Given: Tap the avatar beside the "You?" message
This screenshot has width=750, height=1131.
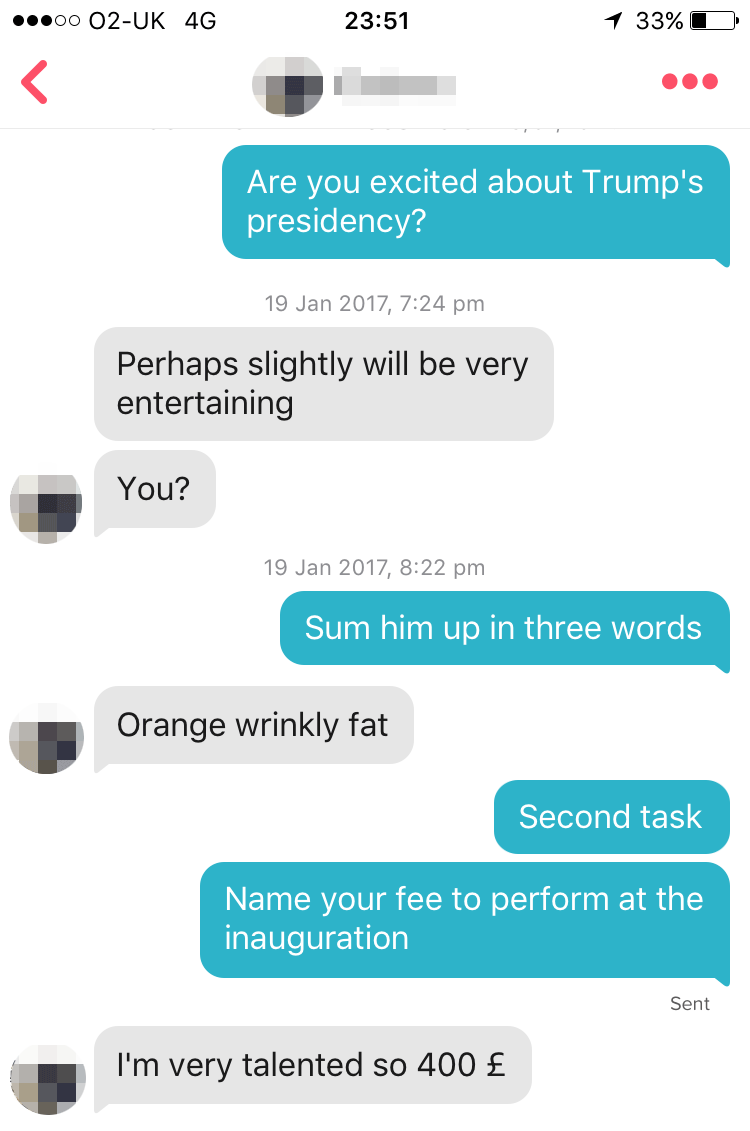Looking at the screenshot, I should 46,508.
